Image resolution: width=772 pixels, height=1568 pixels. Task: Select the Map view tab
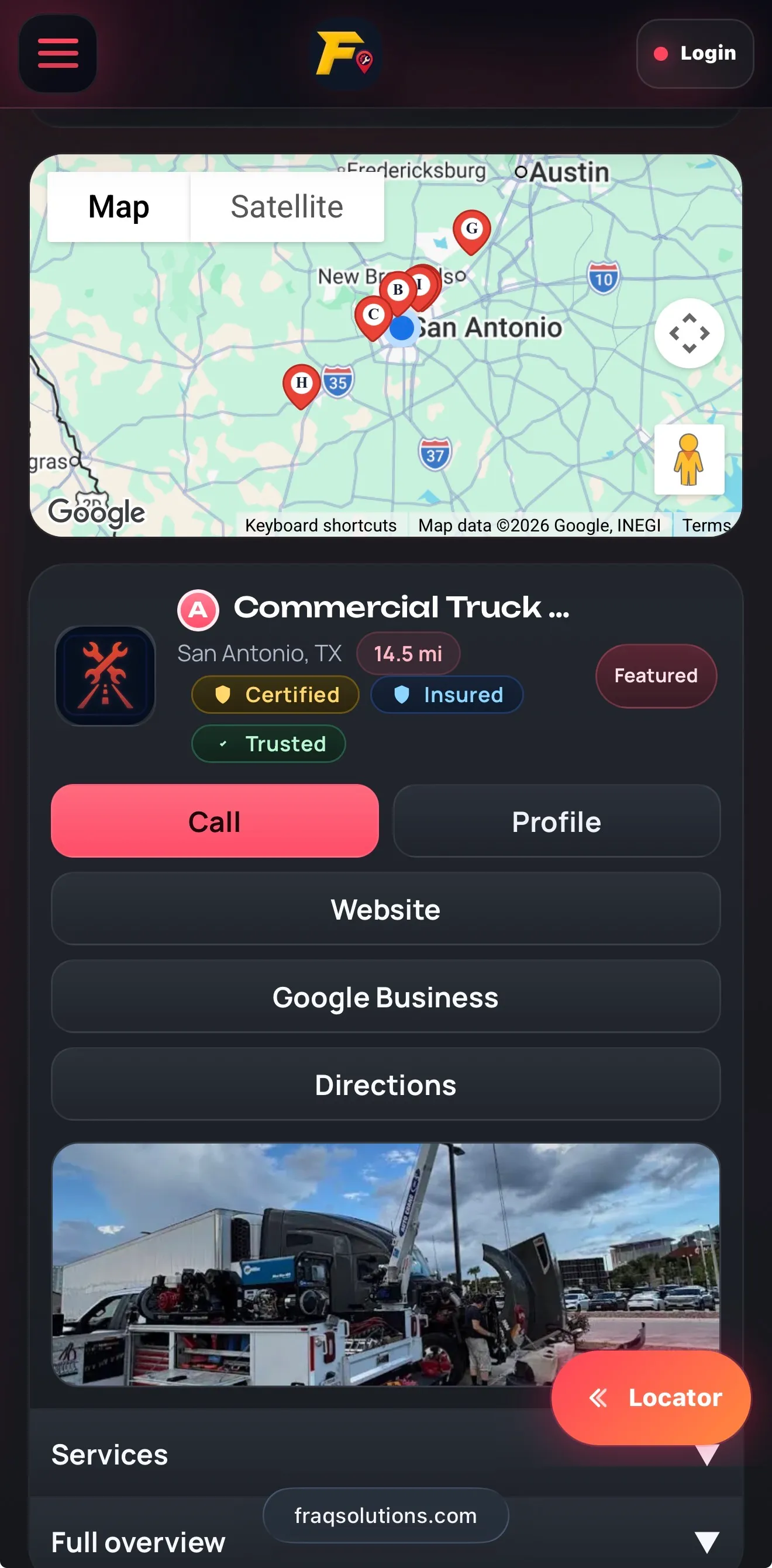[x=119, y=207]
